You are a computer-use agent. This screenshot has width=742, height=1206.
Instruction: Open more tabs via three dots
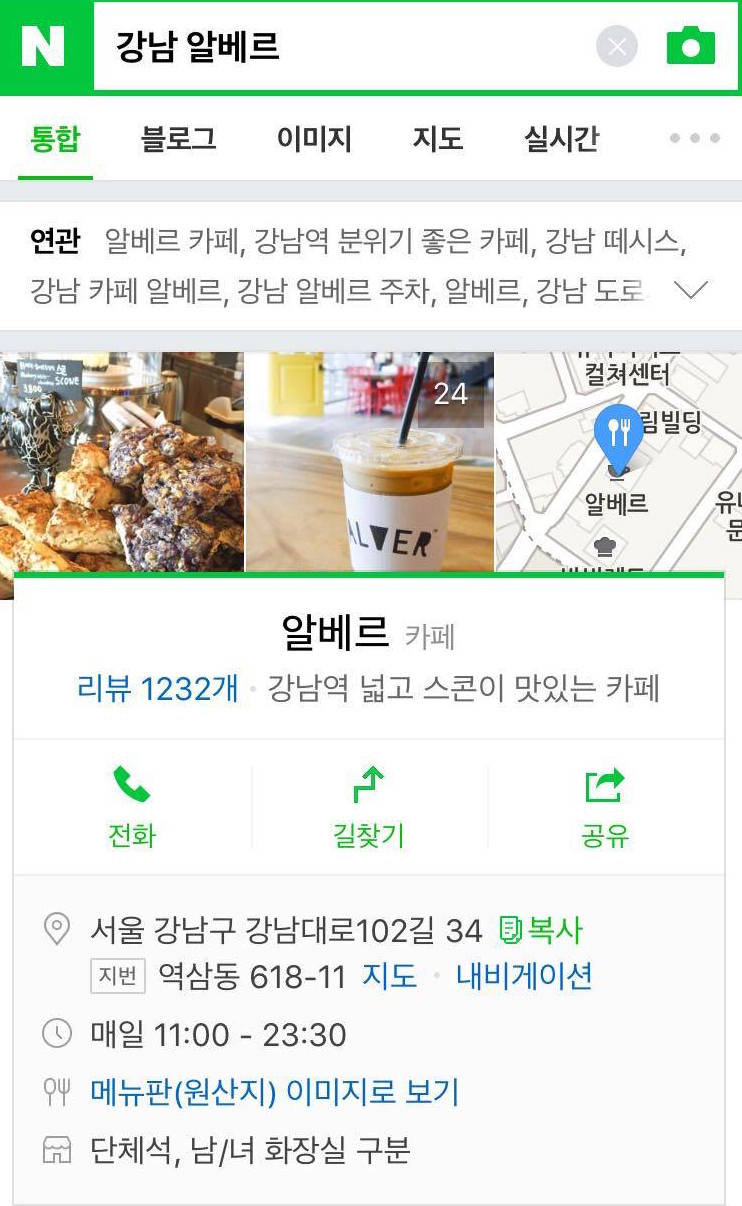pos(695,139)
